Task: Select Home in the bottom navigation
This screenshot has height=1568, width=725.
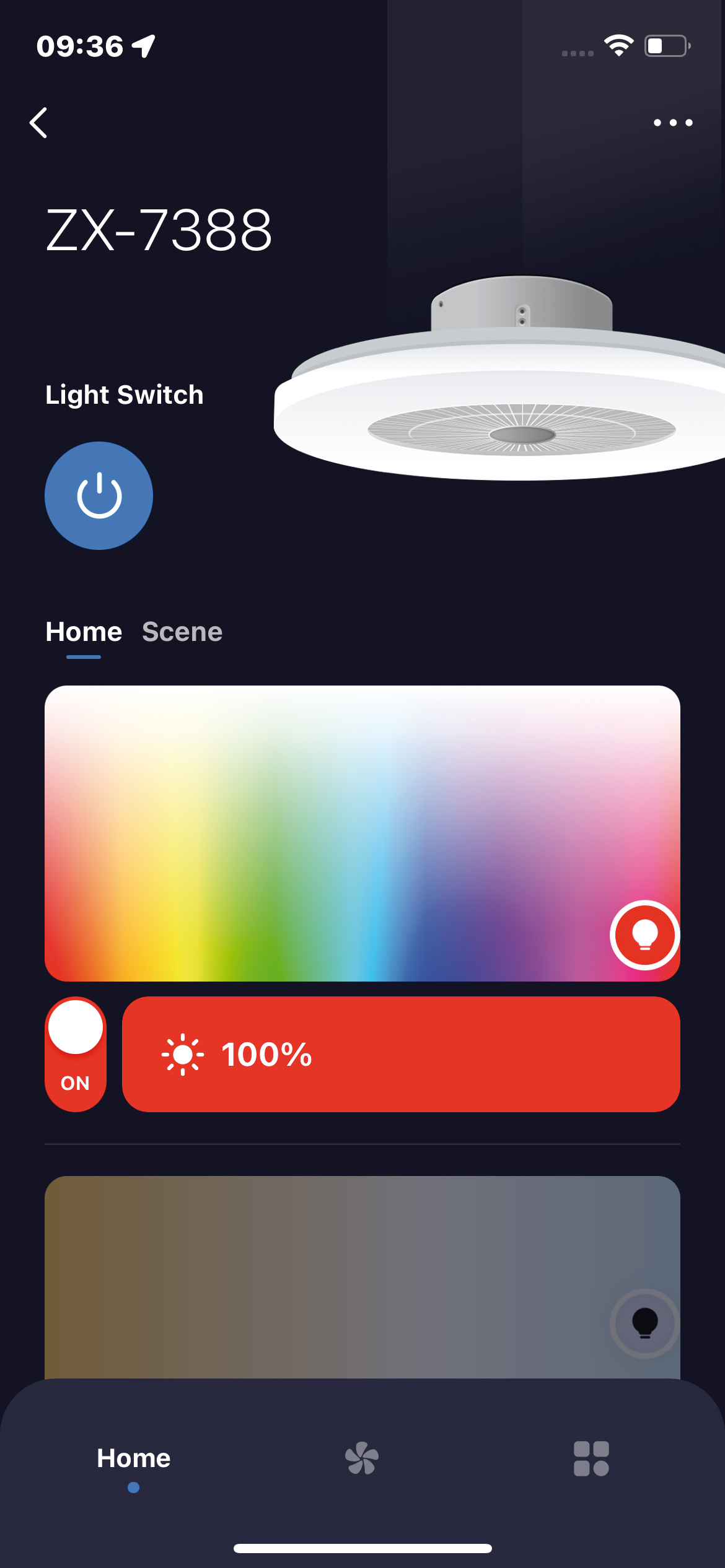Action: (133, 1458)
